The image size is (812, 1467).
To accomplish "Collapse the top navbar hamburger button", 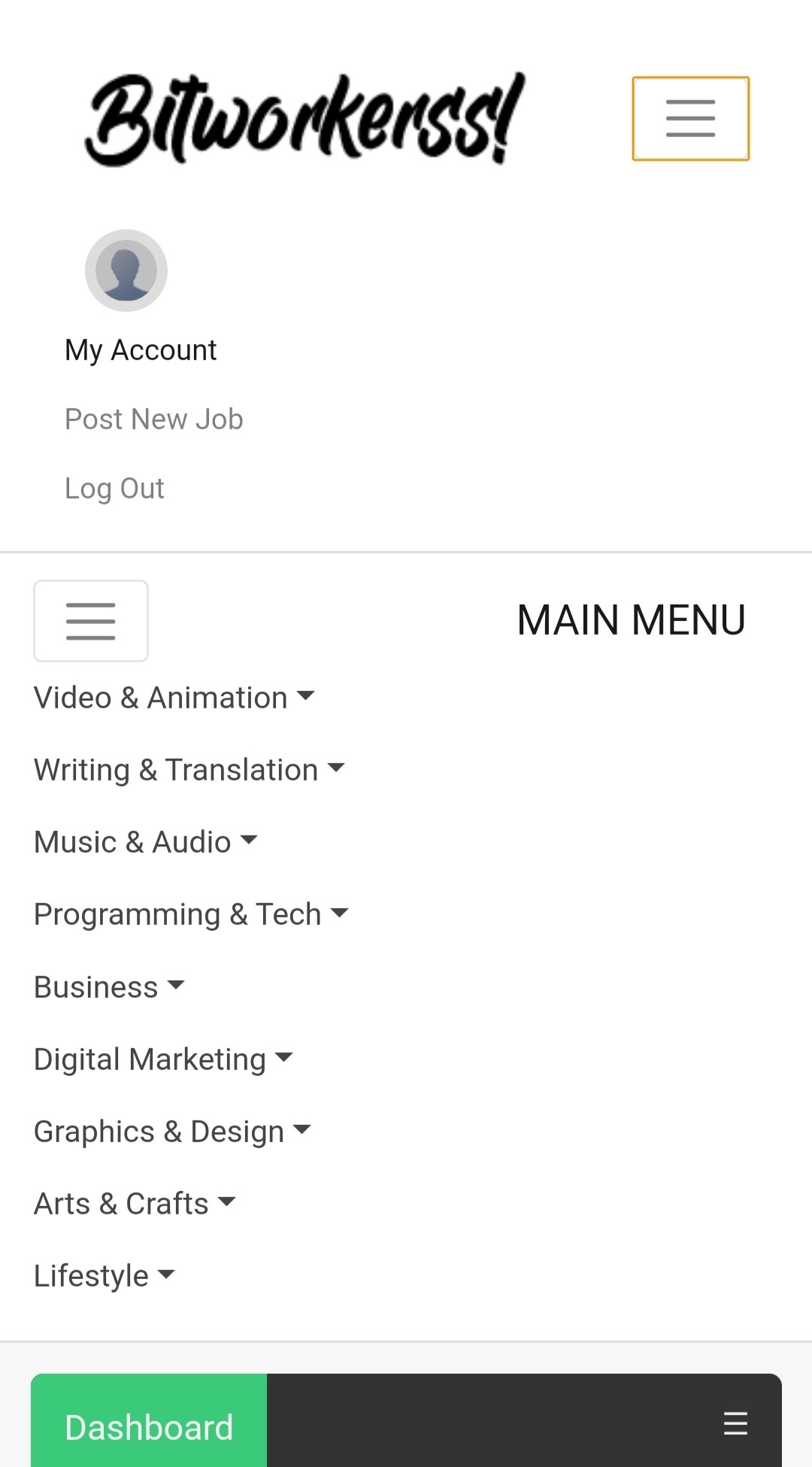I will [x=690, y=119].
